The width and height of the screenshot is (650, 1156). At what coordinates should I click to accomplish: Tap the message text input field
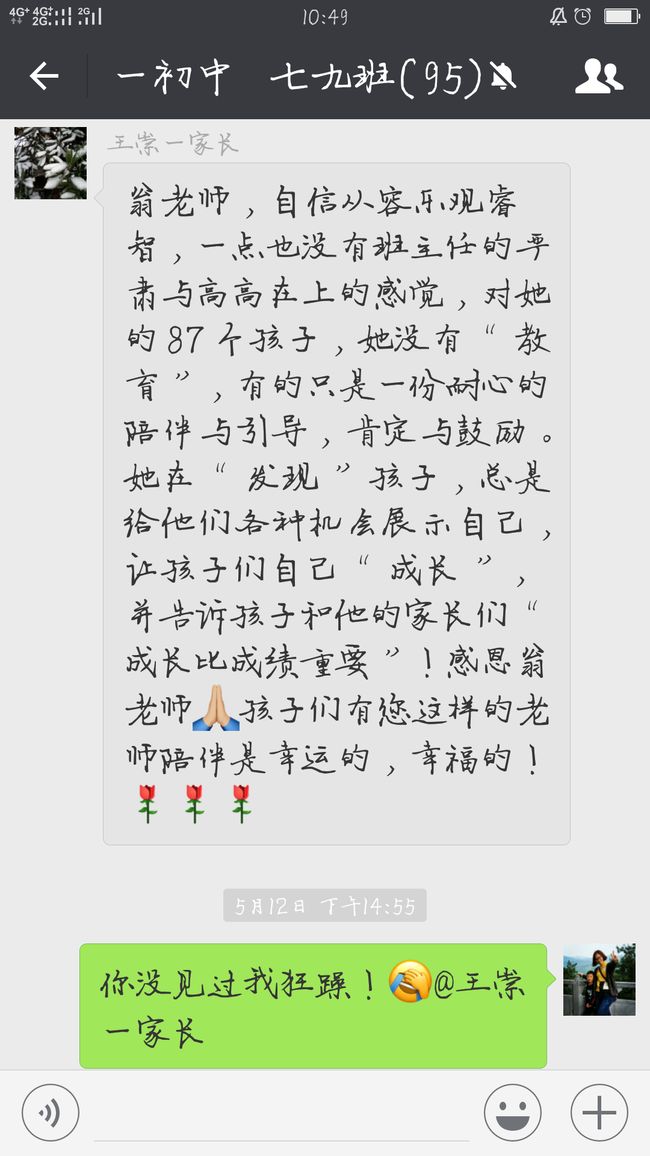pyautogui.click(x=281, y=1113)
